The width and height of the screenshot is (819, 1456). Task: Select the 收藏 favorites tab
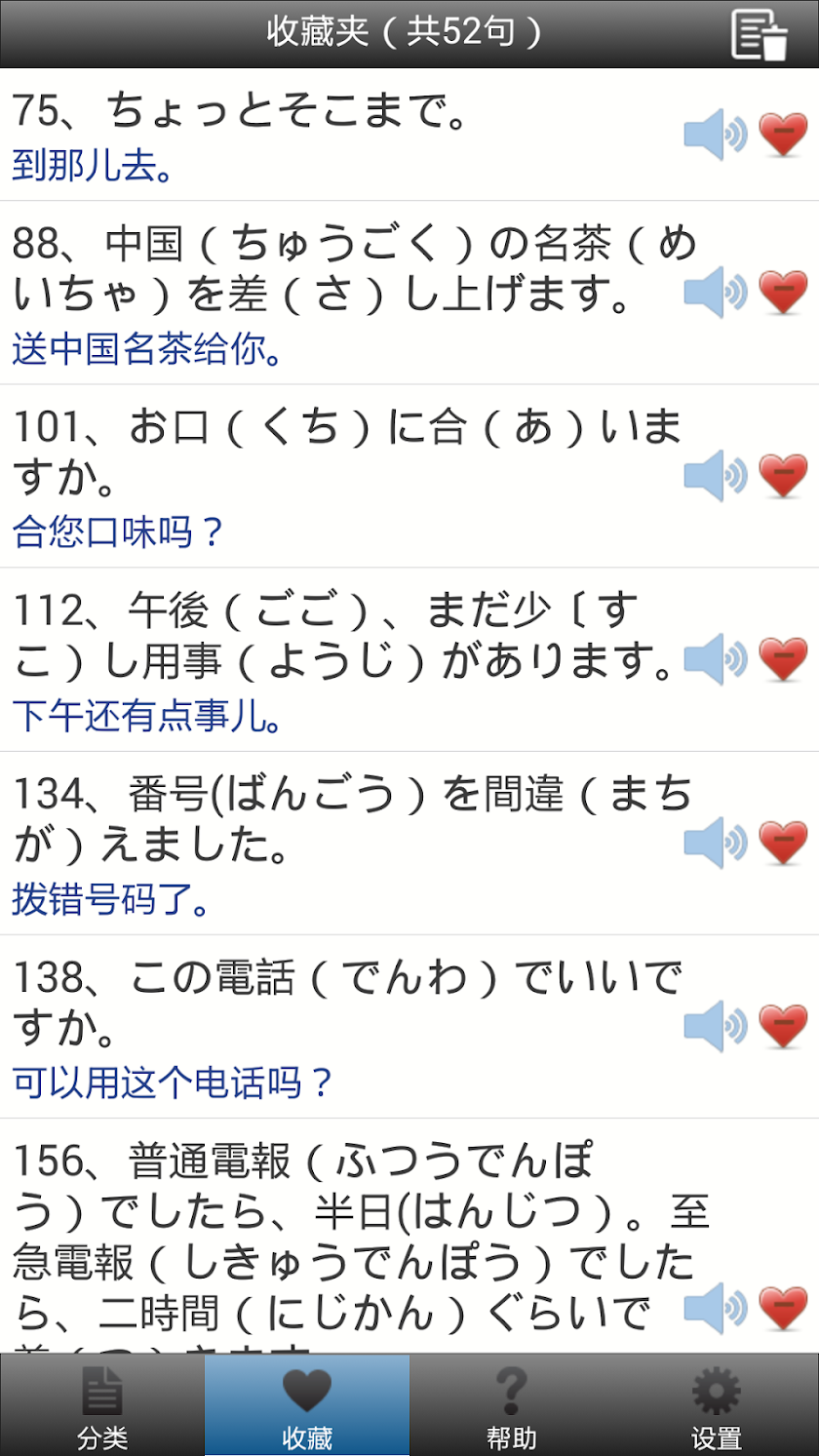tap(307, 1405)
